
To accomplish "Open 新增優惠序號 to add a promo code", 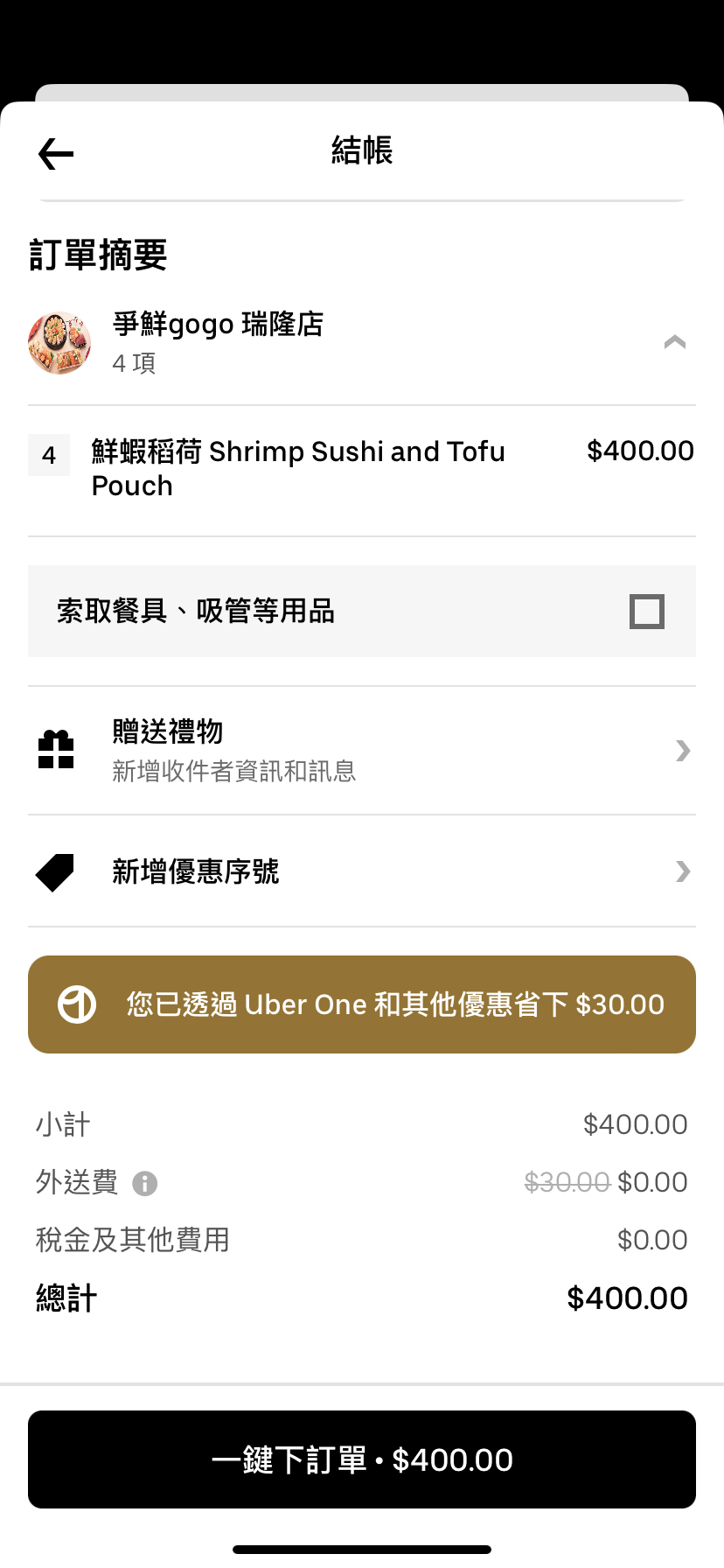I will coord(362,871).
